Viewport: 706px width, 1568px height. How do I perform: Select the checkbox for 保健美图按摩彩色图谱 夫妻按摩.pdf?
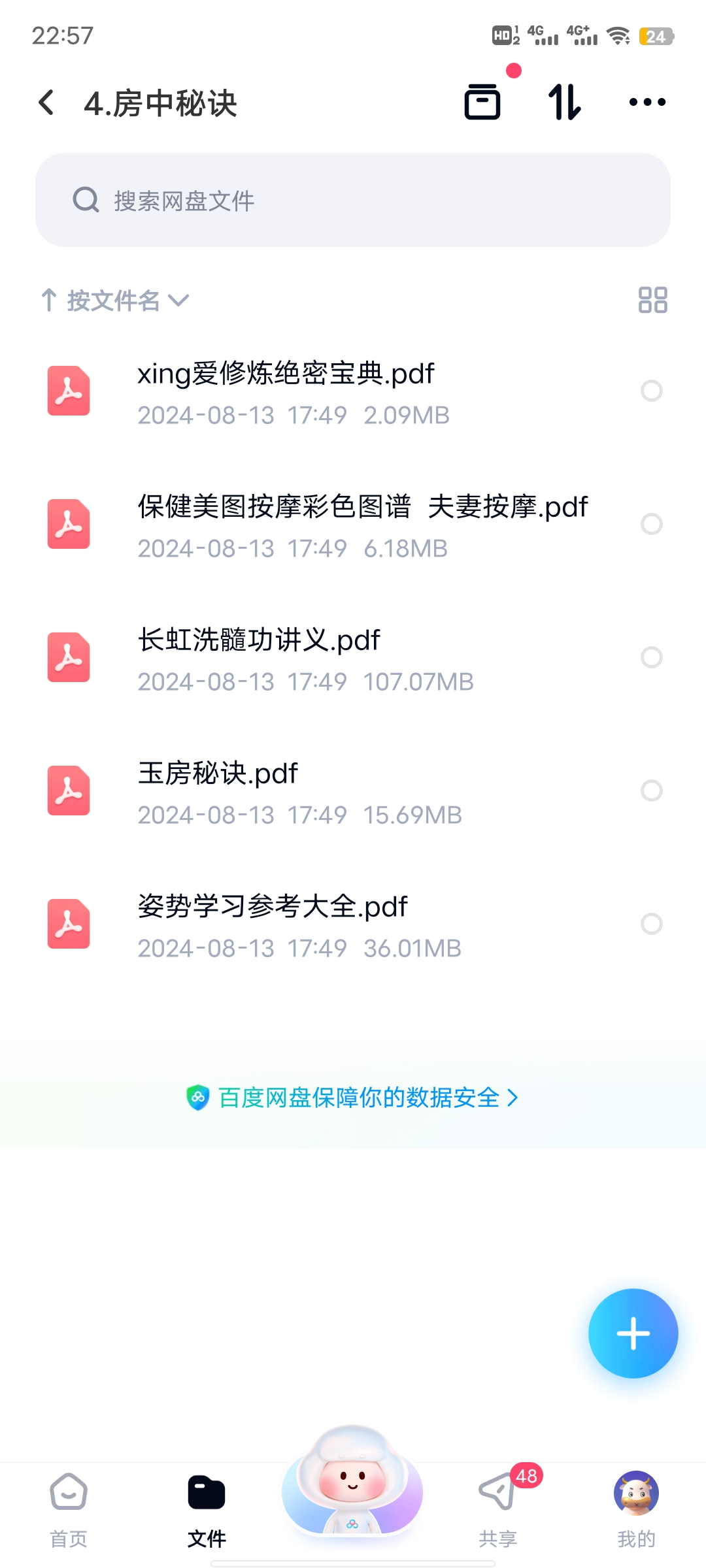click(x=652, y=524)
